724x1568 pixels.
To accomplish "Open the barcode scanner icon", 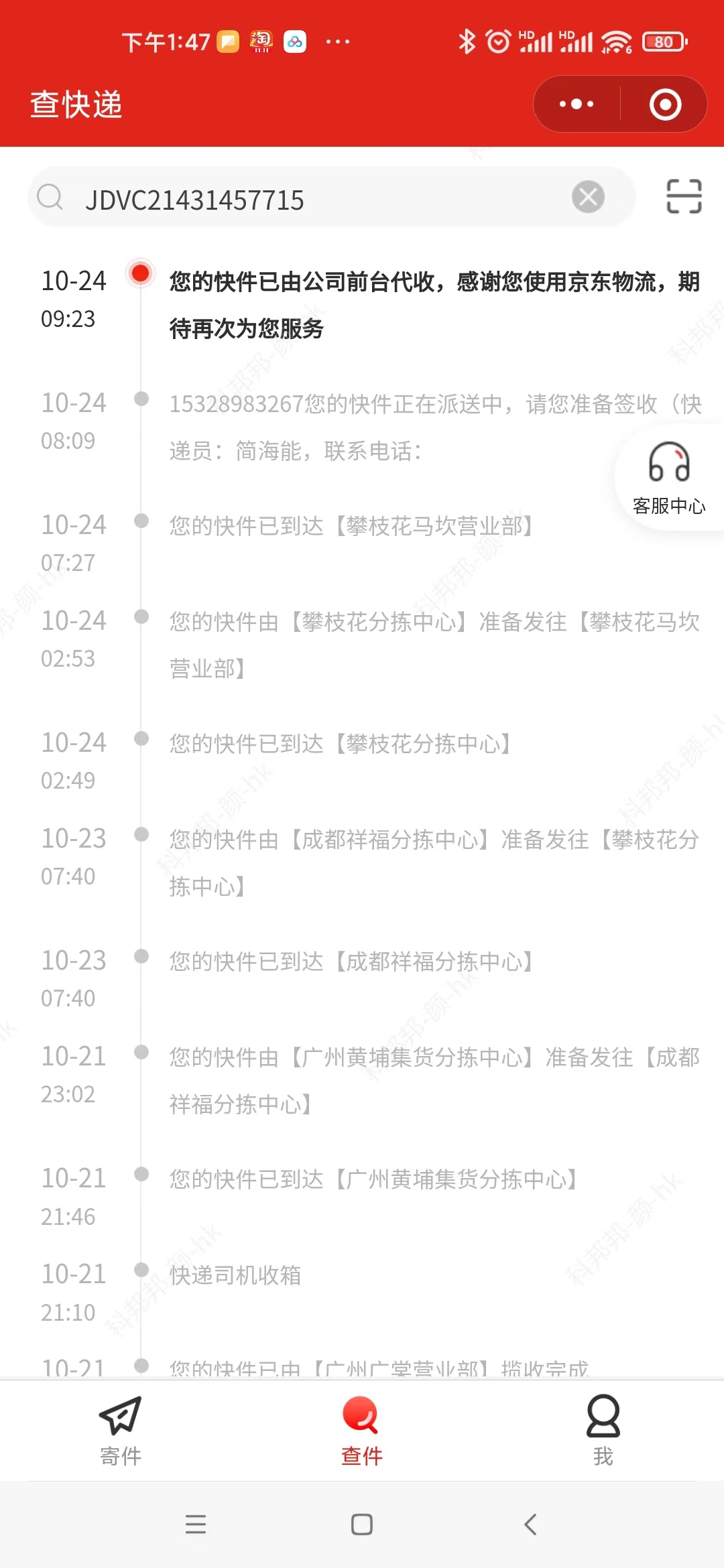I will pyautogui.click(x=684, y=196).
